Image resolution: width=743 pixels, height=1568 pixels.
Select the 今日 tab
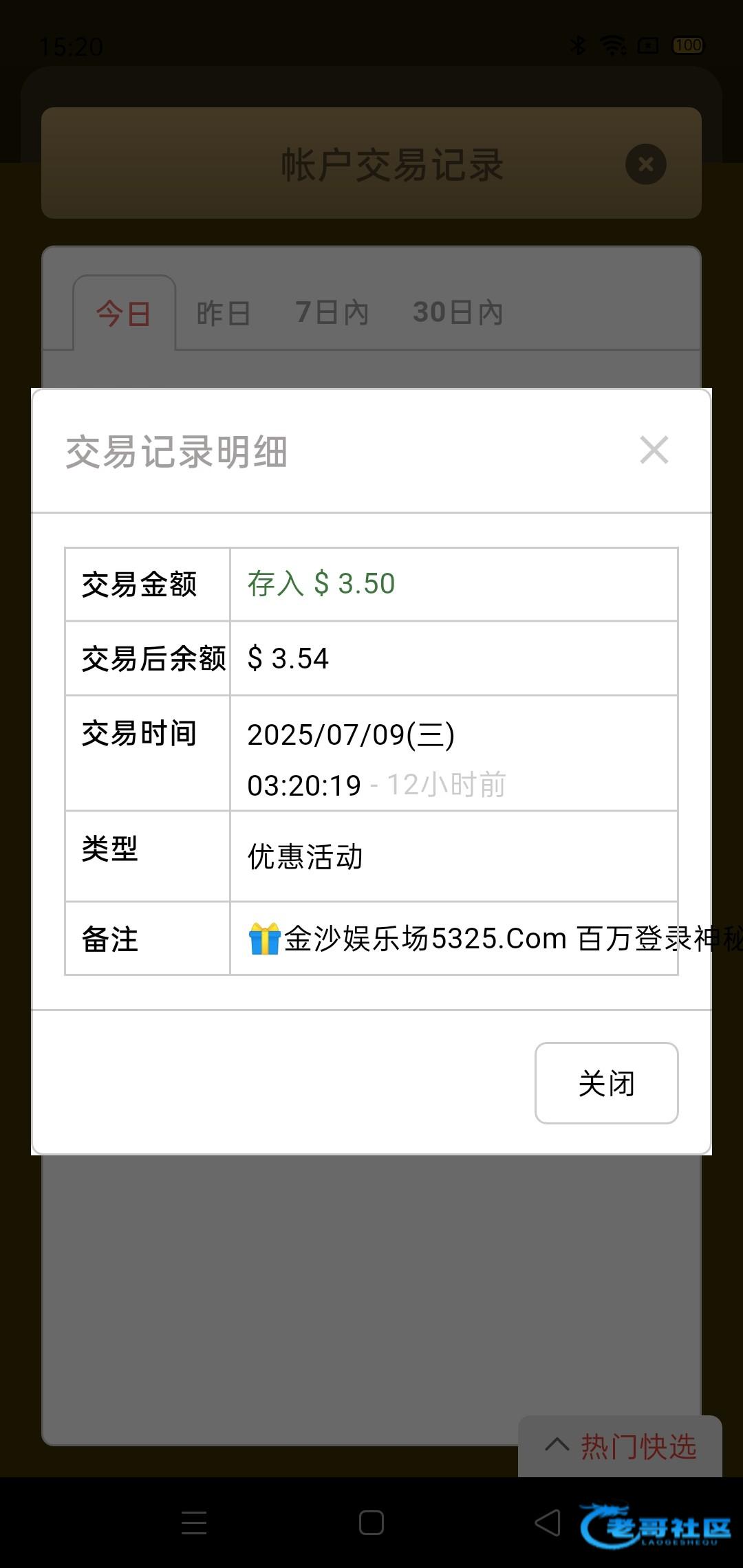(x=124, y=314)
